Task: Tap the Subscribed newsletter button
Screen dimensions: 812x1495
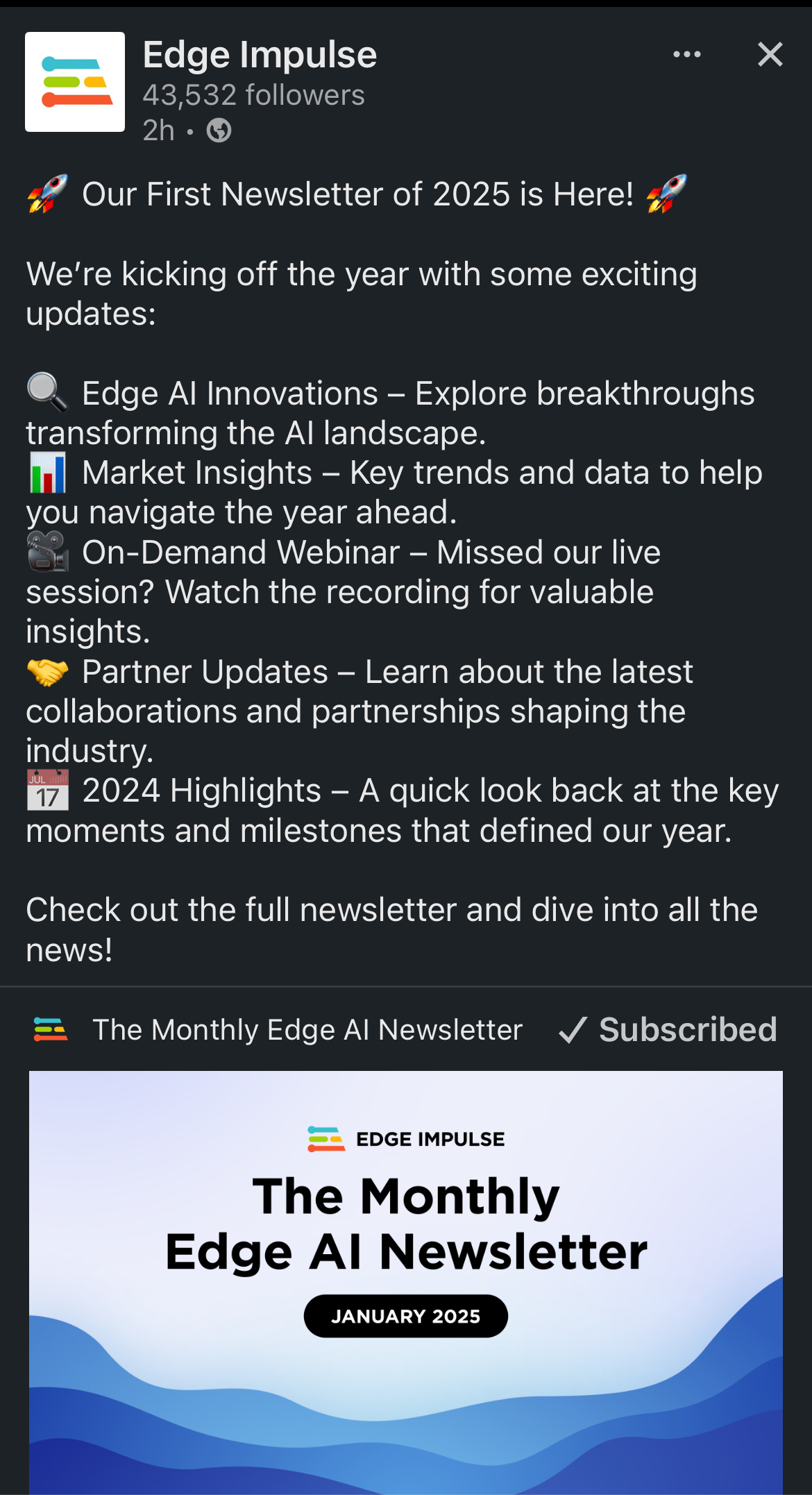Action: point(668,1029)
